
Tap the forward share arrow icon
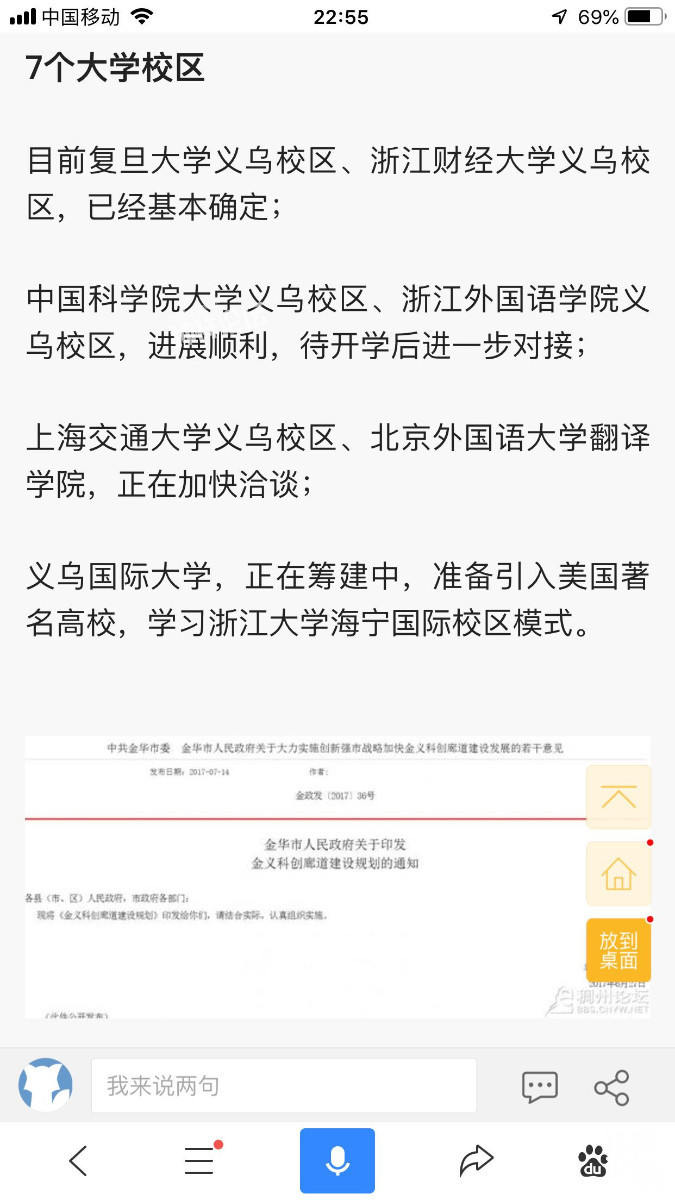pyautogui.click(x=476, y=1160)
